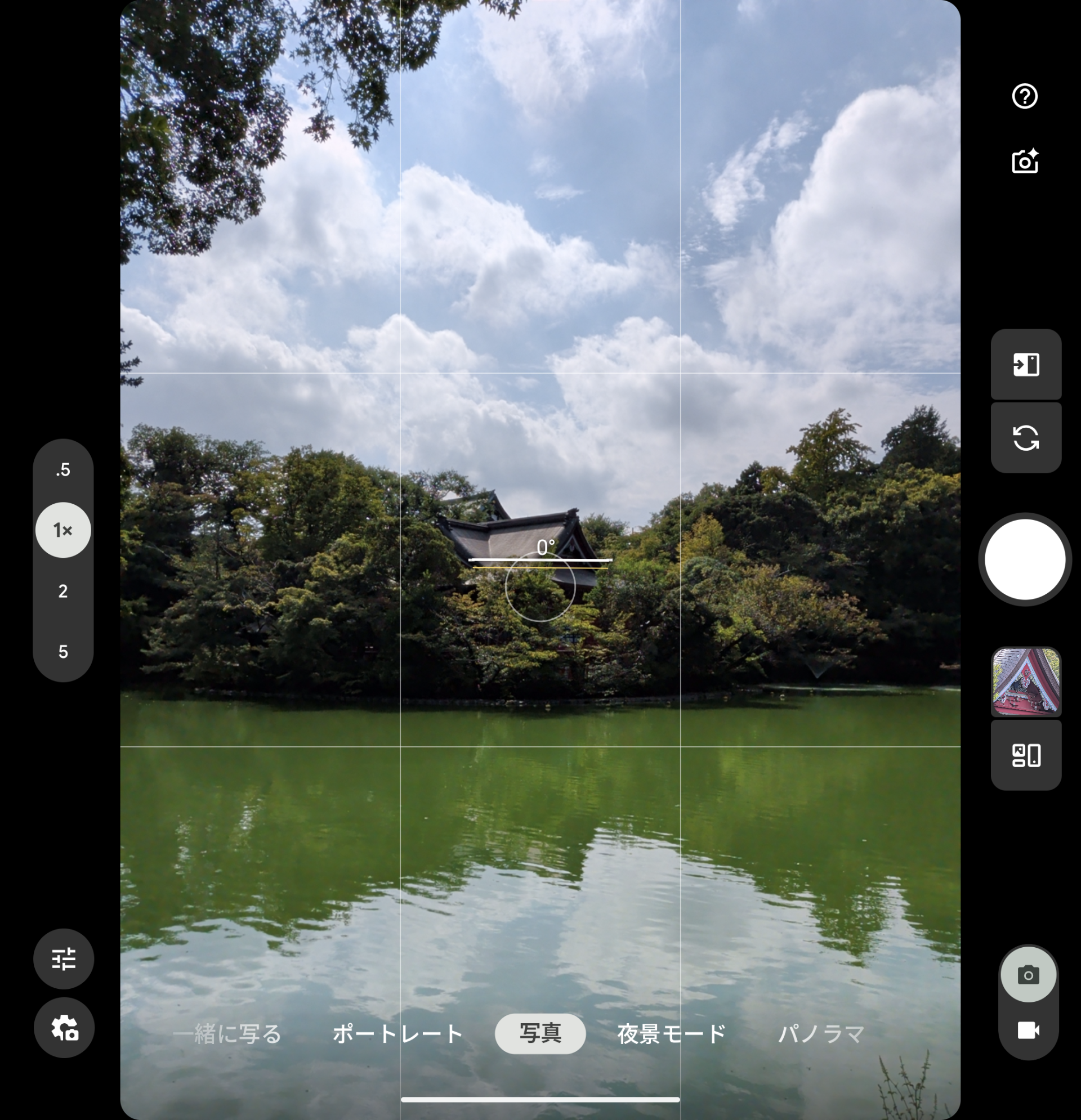Set zoom to 2
This screenshot has height=1120, width=1081.
63,591
